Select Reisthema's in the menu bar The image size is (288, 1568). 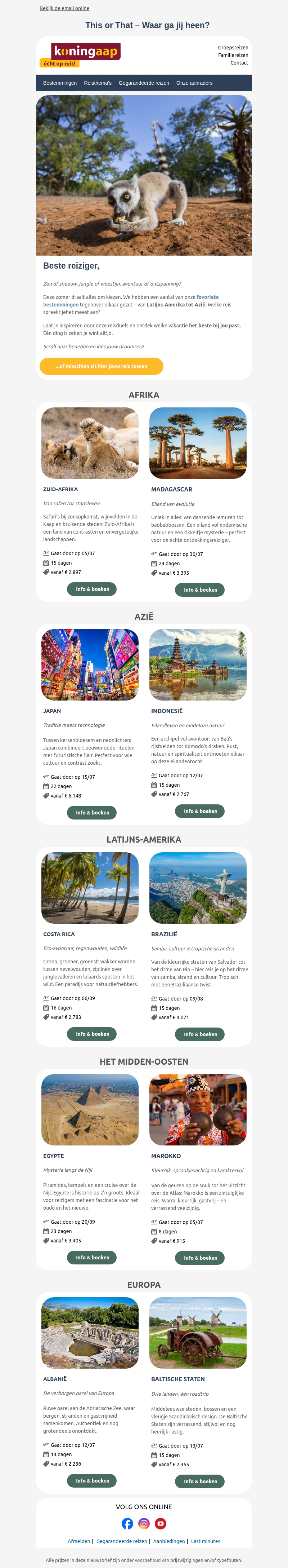pyautogui.click(x=97, y=83)
